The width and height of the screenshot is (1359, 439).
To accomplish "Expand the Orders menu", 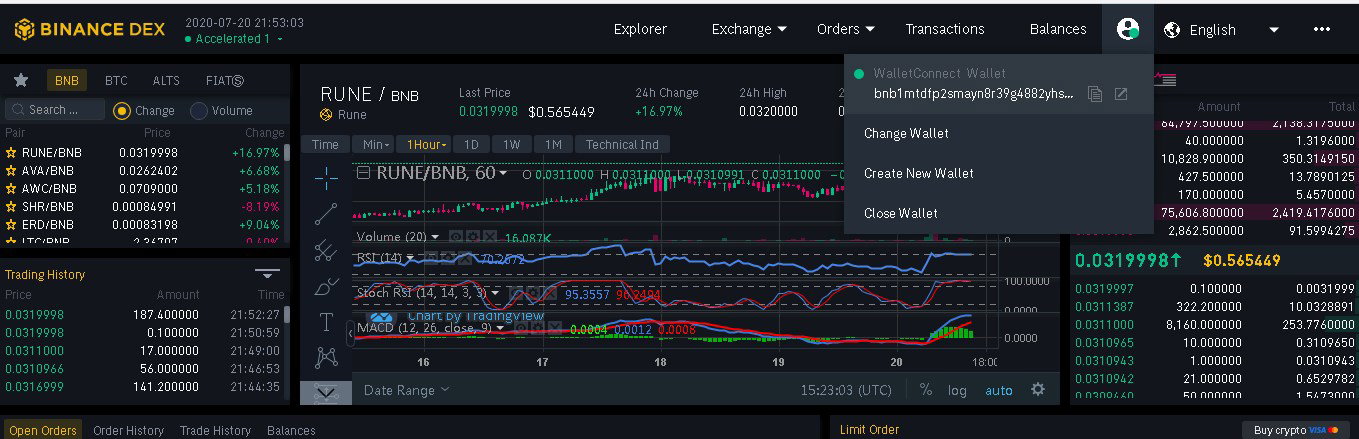I will (846, 29).
